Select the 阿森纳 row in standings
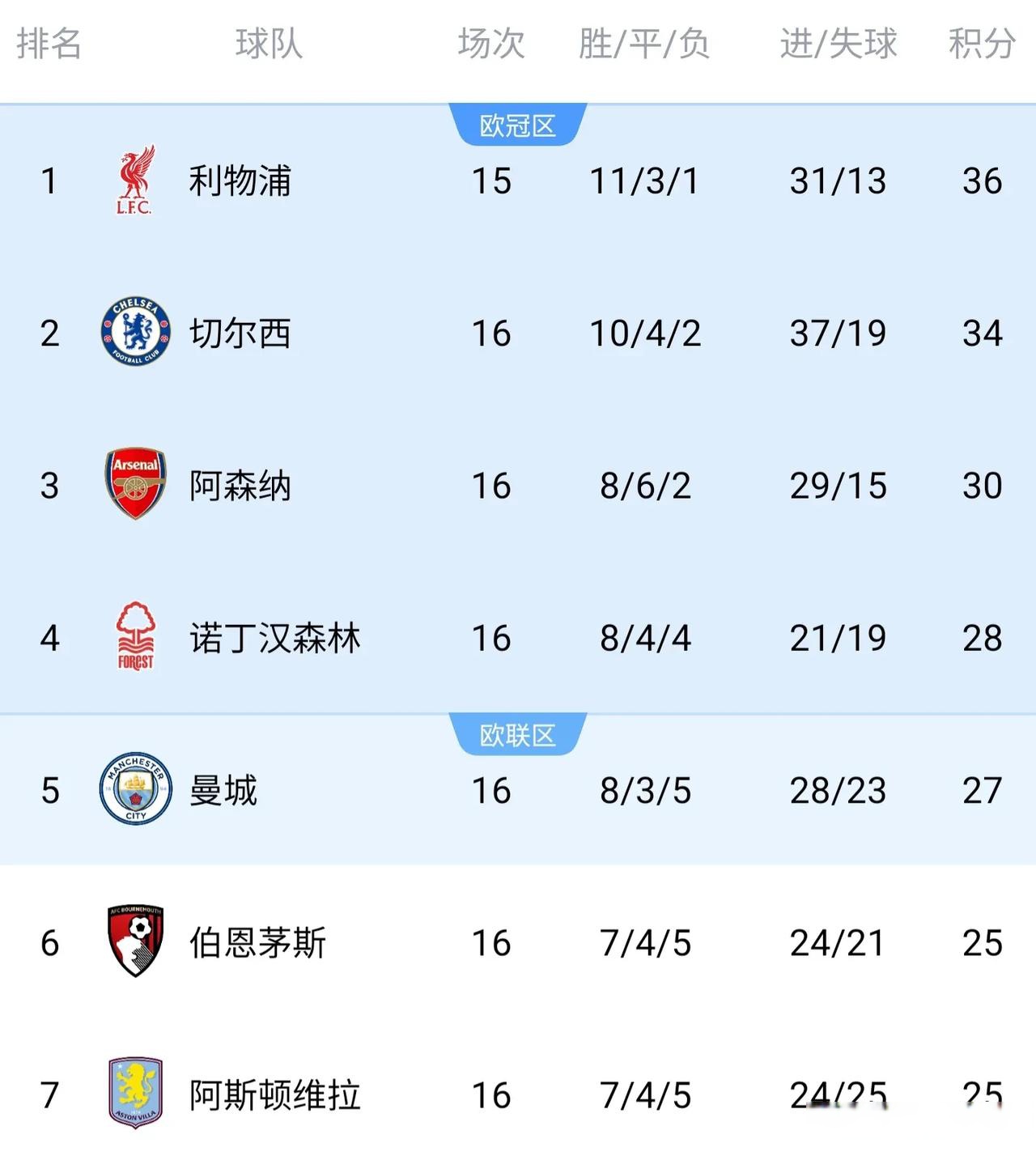Viewport: 1036px width, 1160px height. click(240, 486)
